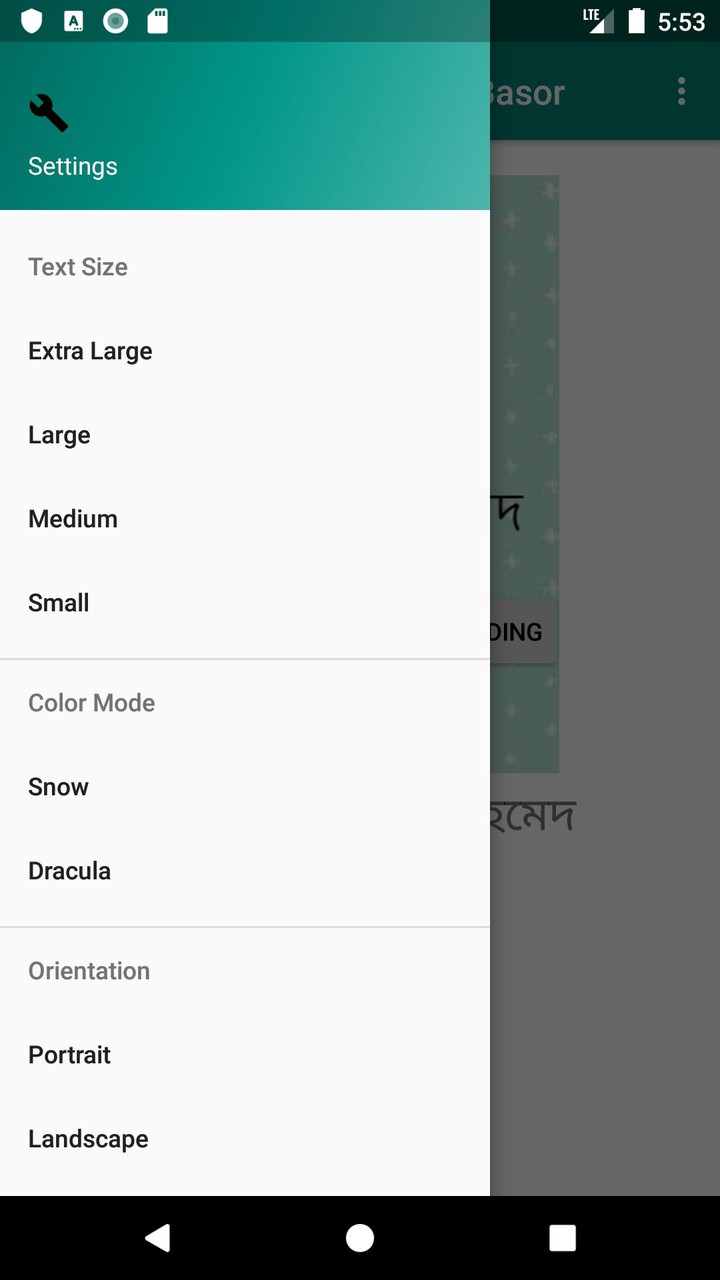This screenshot has width=720, height=1280.
Task: Go back using the system back button
Action: point(157,1238)
